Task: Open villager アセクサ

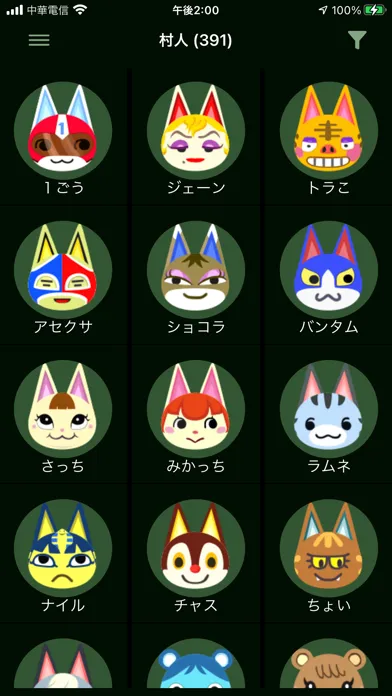Action: click(x=63, y=276)
